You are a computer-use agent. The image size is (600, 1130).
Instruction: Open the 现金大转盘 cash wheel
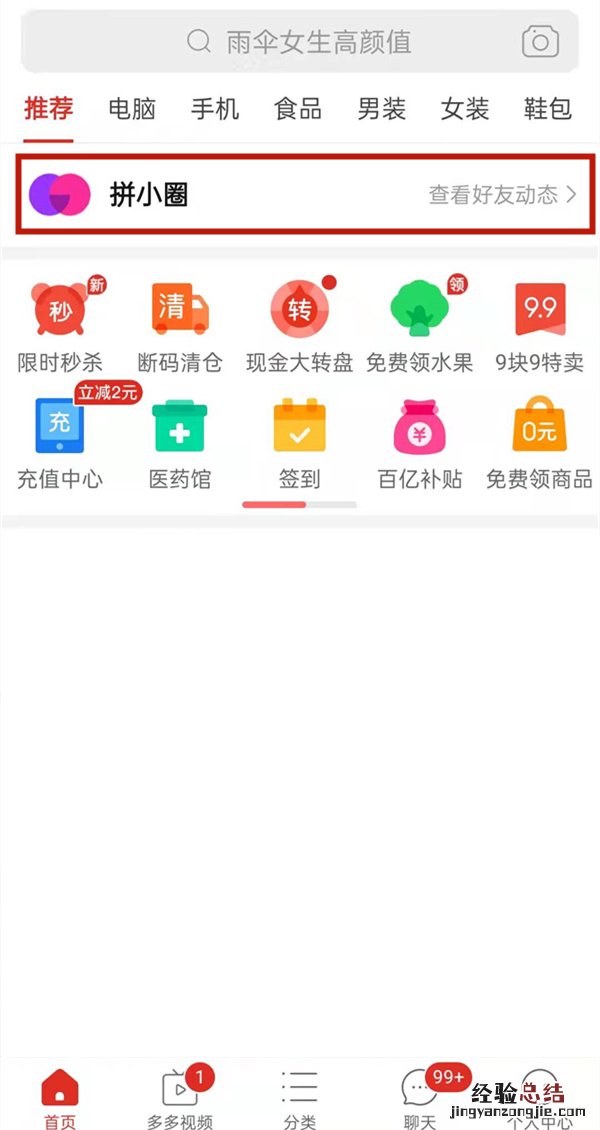(x=299, y=325)
